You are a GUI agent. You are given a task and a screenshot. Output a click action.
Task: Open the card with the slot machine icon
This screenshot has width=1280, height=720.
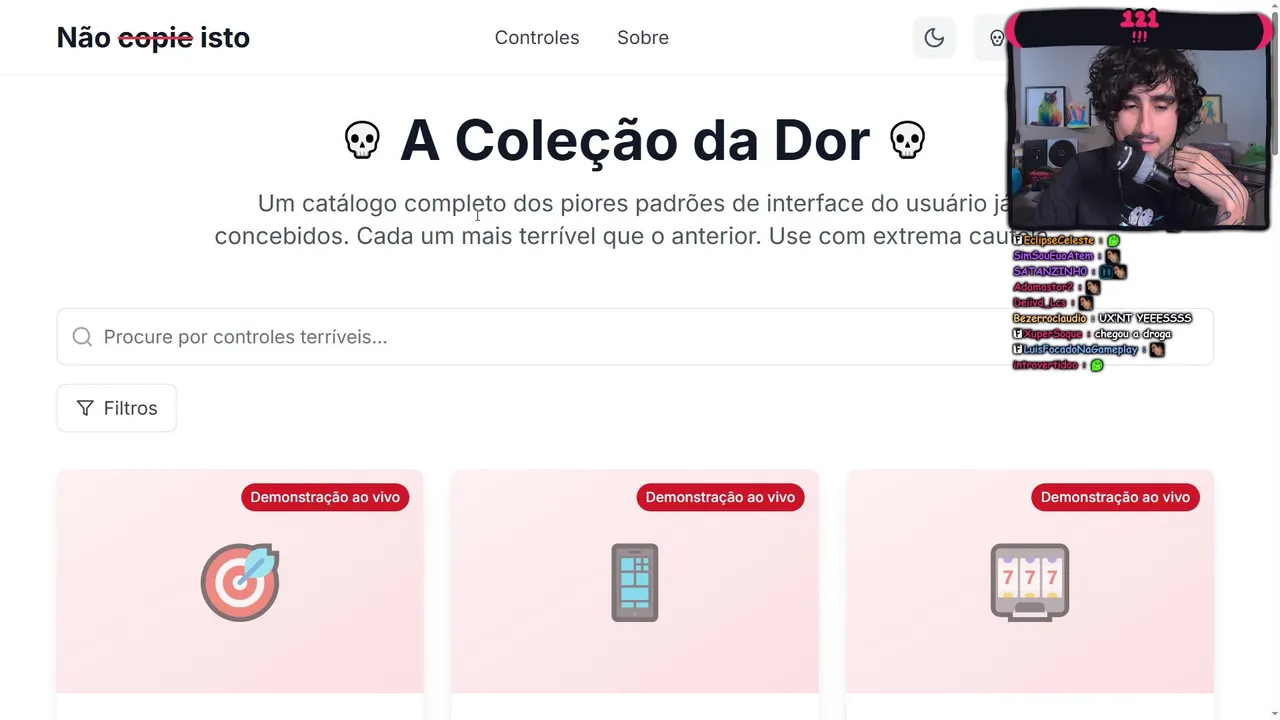(1030, 583)
